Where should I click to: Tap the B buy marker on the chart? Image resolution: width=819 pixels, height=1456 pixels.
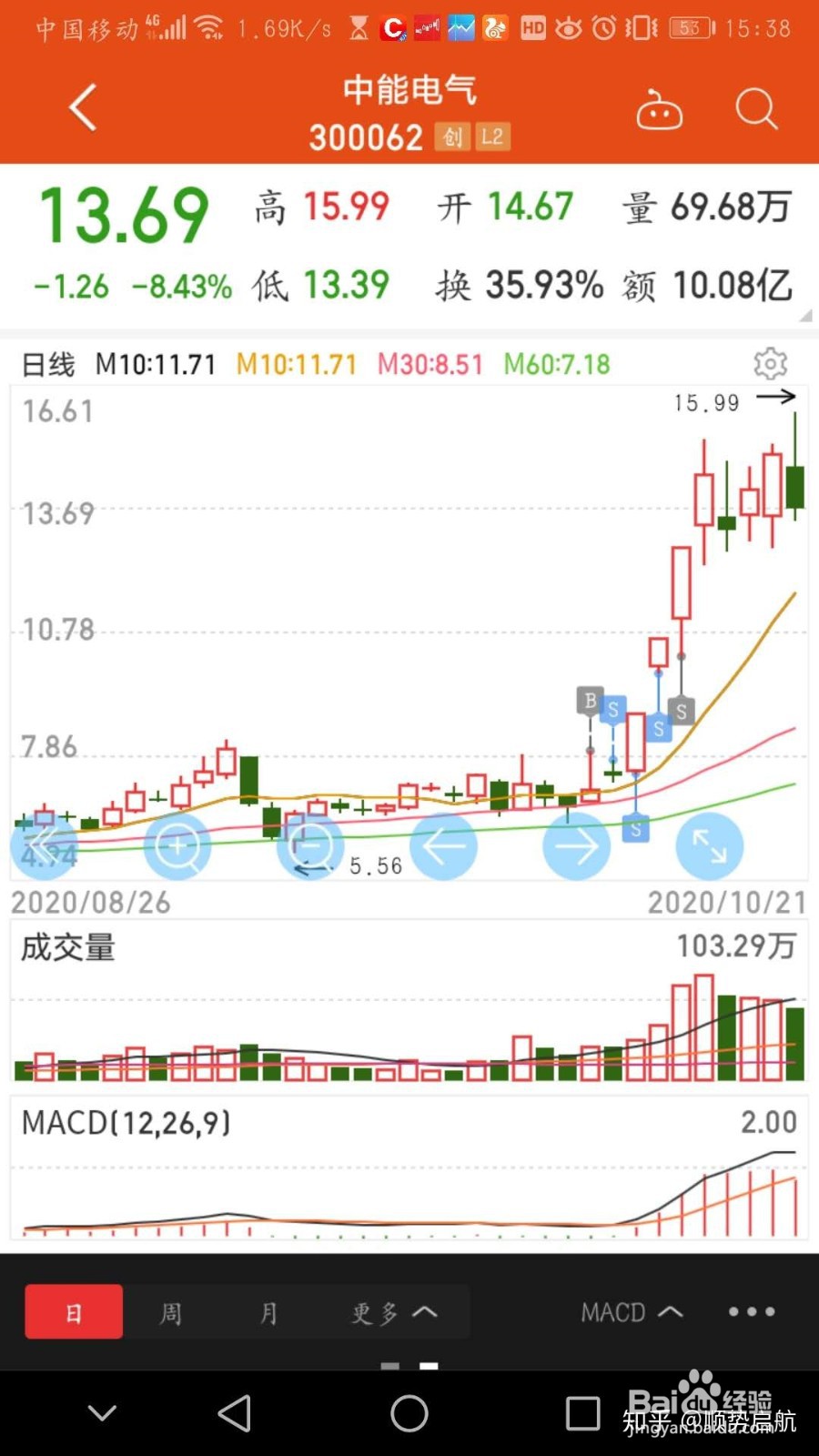click(590, 701)
